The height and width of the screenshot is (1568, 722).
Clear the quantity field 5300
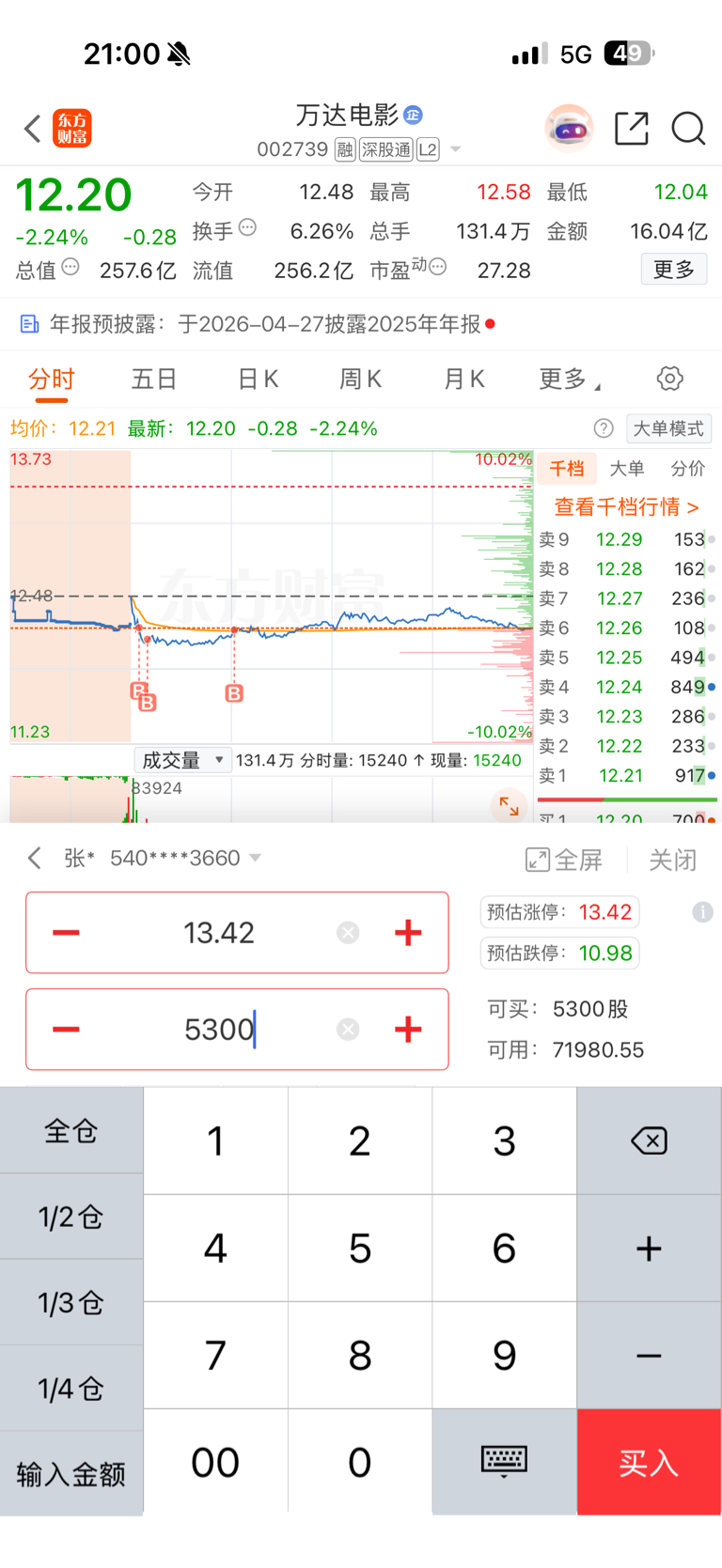pyautogui.click(x=348, y=1030)
